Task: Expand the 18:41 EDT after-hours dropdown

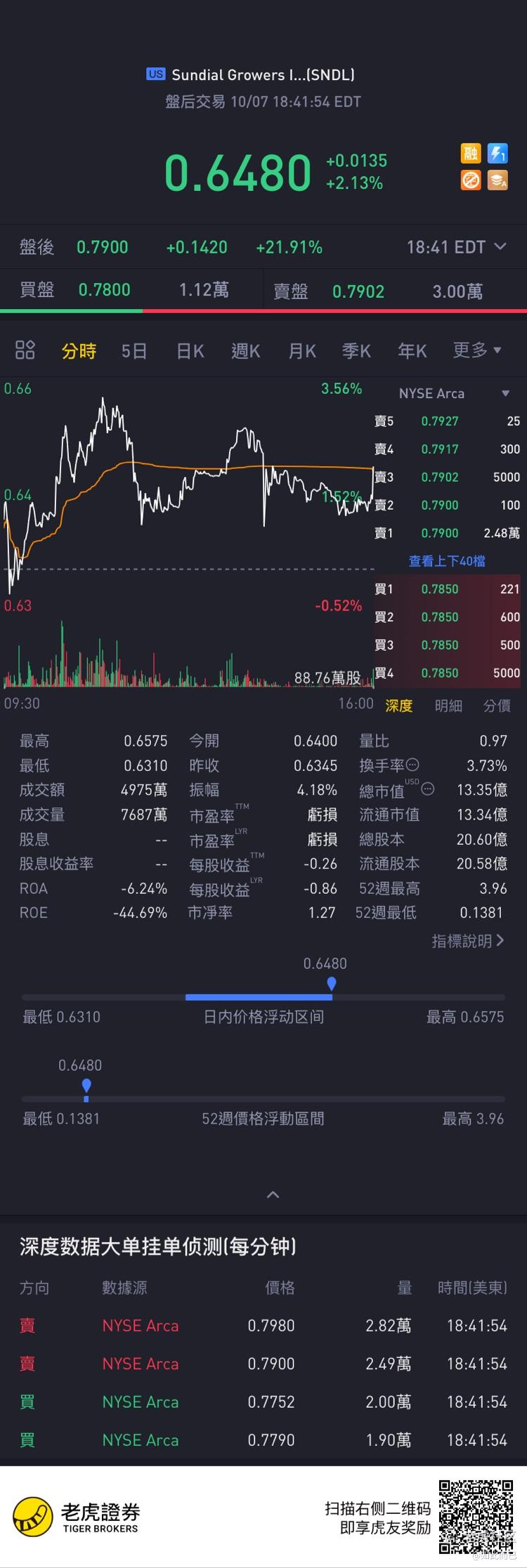Action: click(456, 247)
